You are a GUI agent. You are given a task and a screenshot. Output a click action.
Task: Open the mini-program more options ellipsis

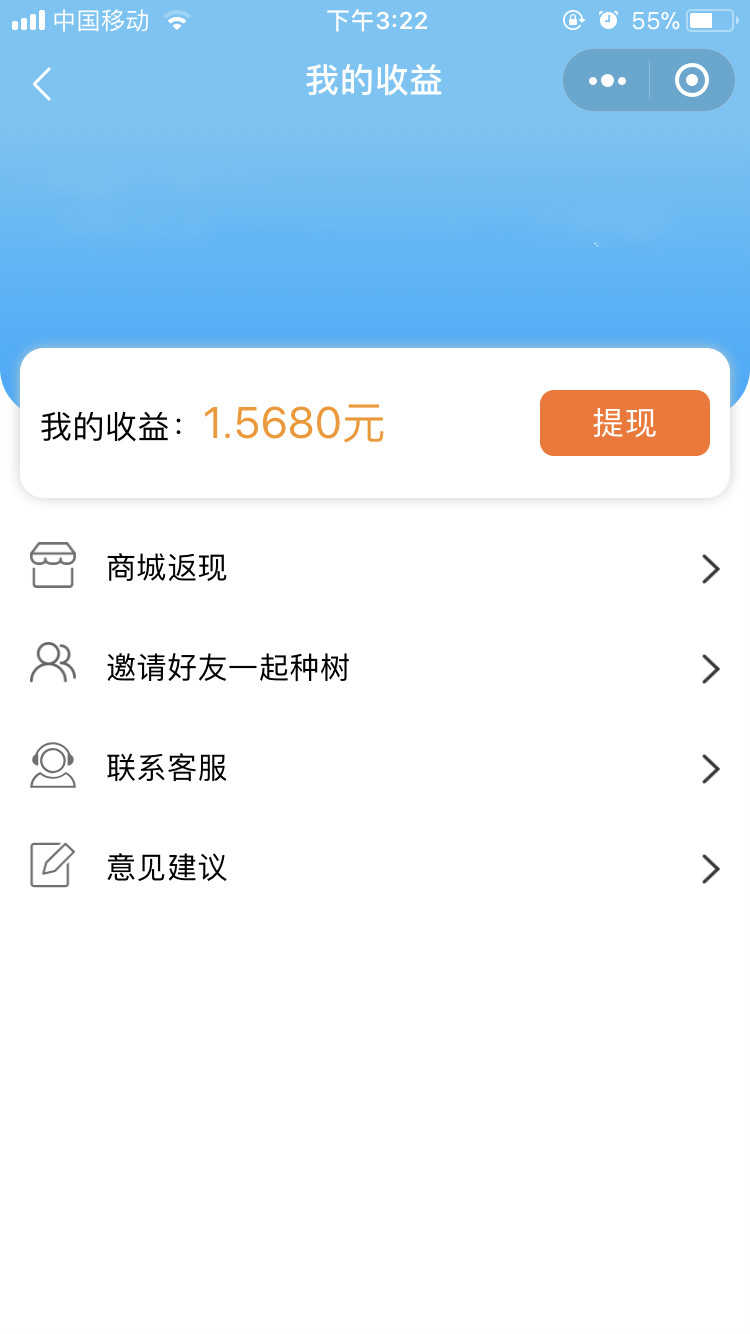click(607, 80)
